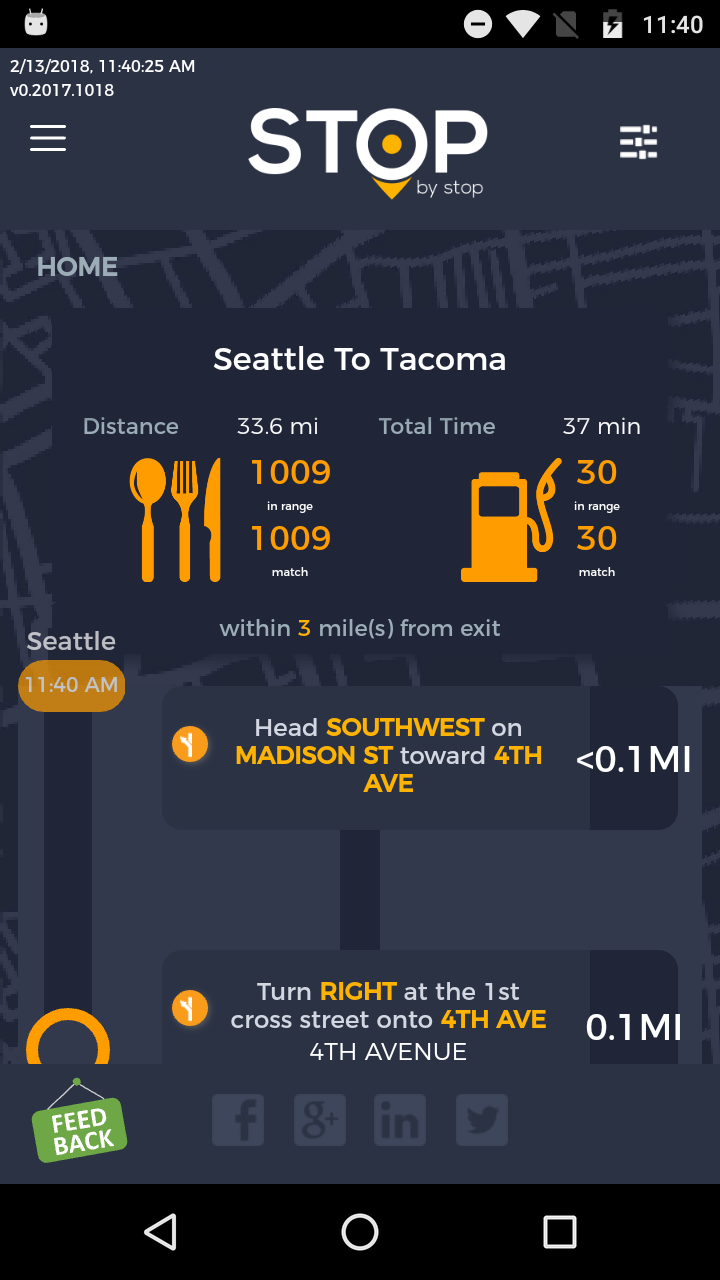Share via Google Plus icon
The width and height of the screenshot is (720, 1280).
coord(320,1120)
